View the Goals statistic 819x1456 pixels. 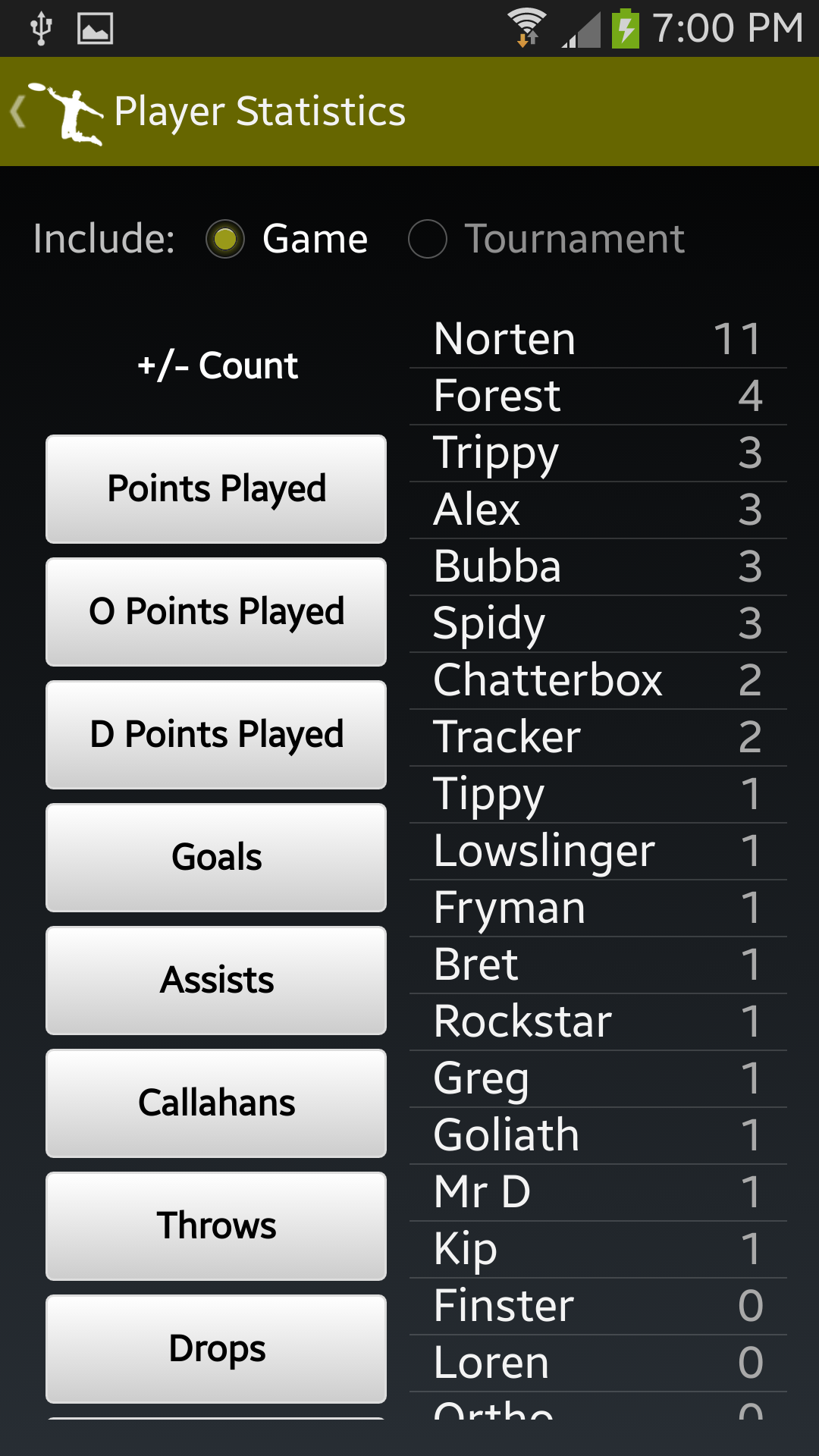click(x=216, y=858)
